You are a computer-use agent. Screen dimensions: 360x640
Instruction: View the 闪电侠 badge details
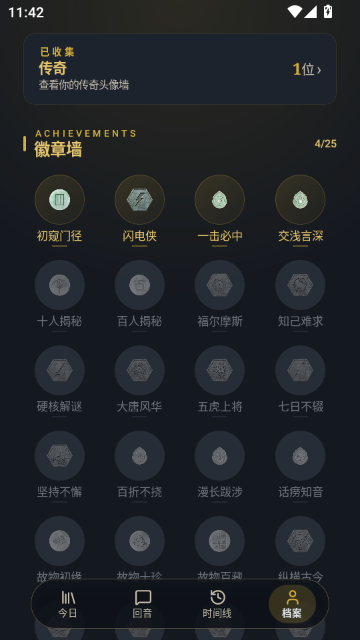click(140, 211)
